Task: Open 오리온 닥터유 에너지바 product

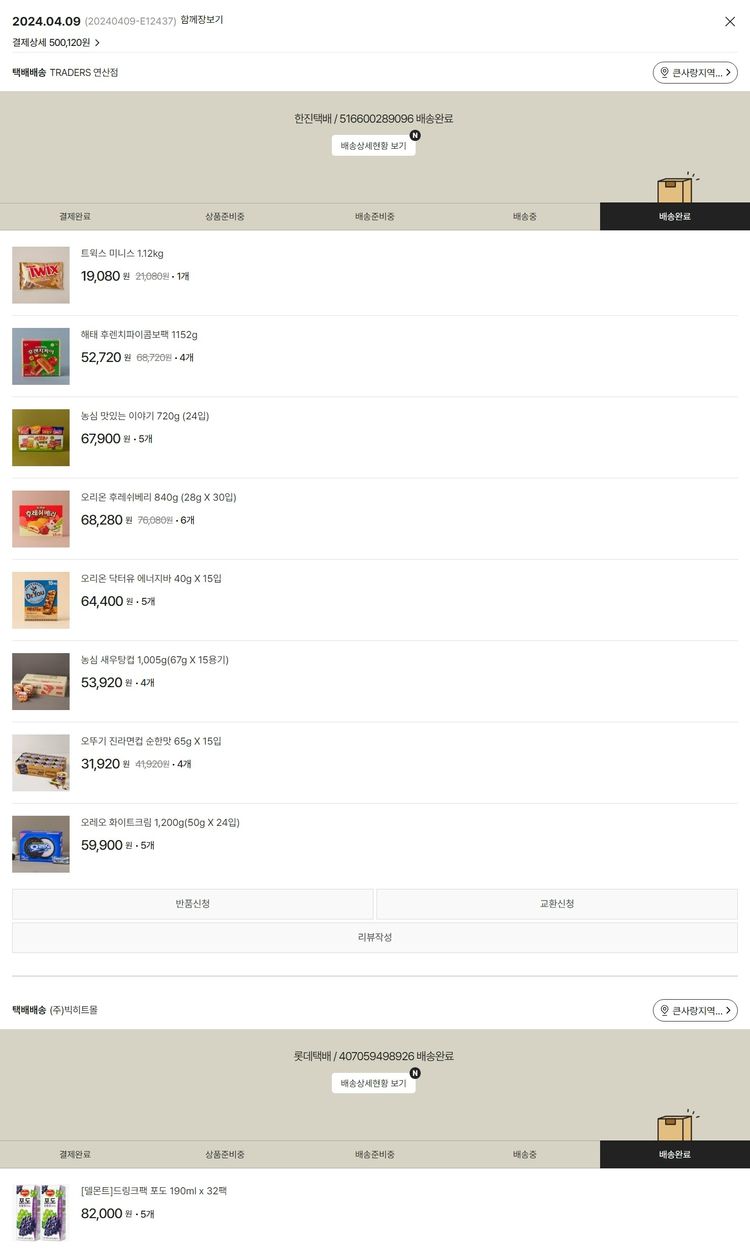Action: (151, 579)
